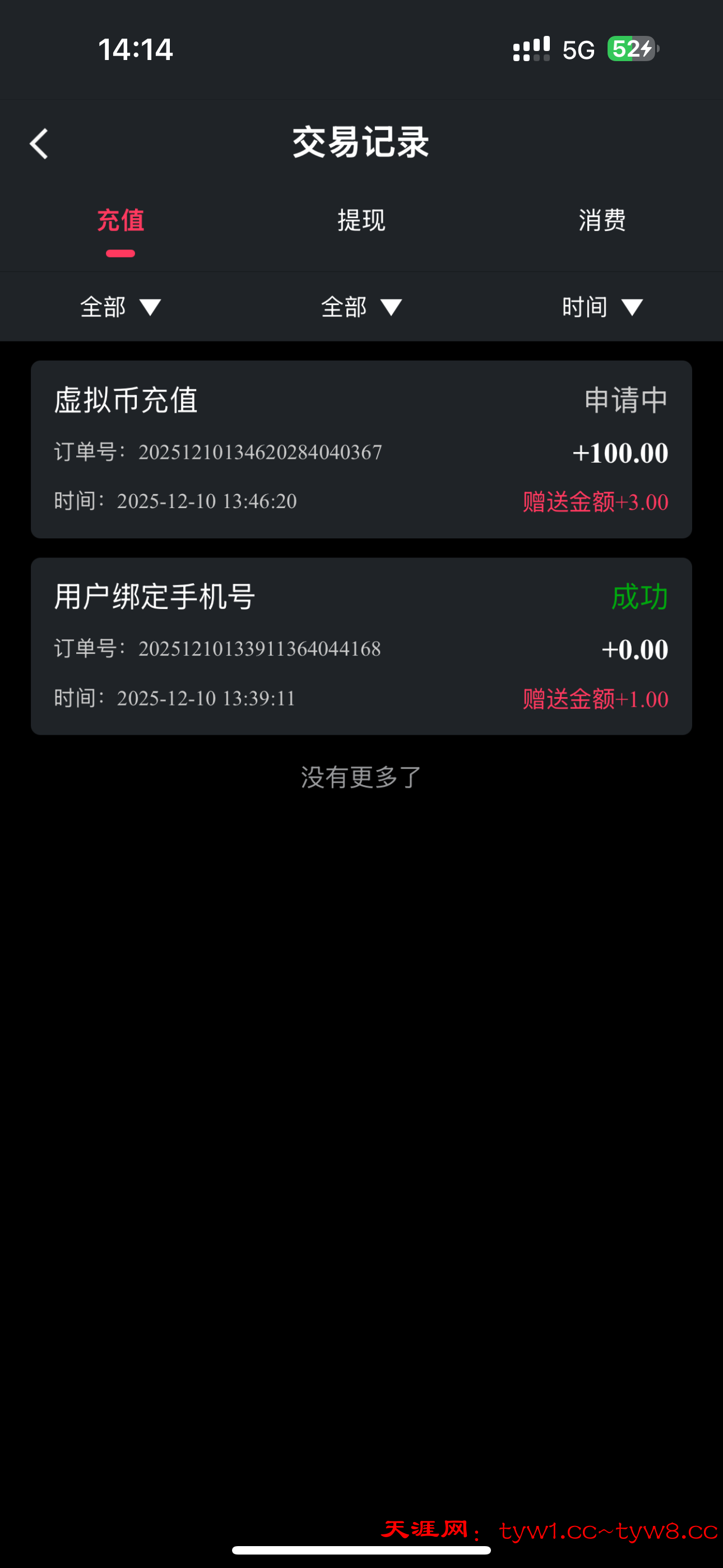Image resolution: width=723 pixels, height=1568 pixels.
Task: Expand the first 全部 filter dropdown
Action: [121, 307]
